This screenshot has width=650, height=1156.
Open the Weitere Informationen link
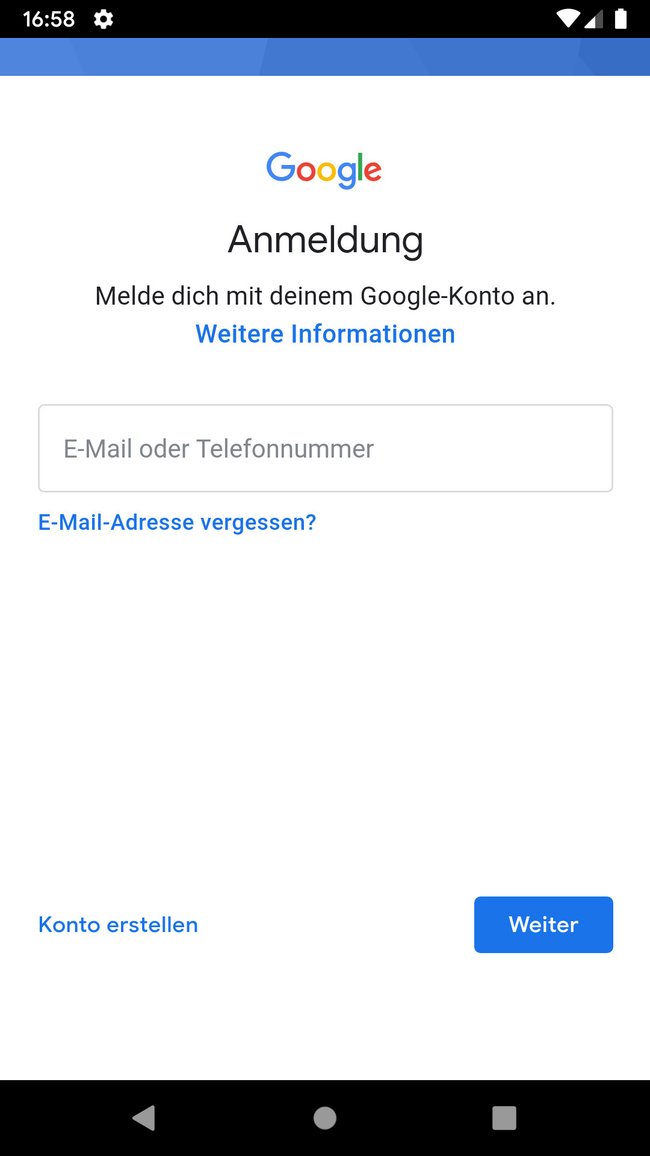click(x=325, y=334)
